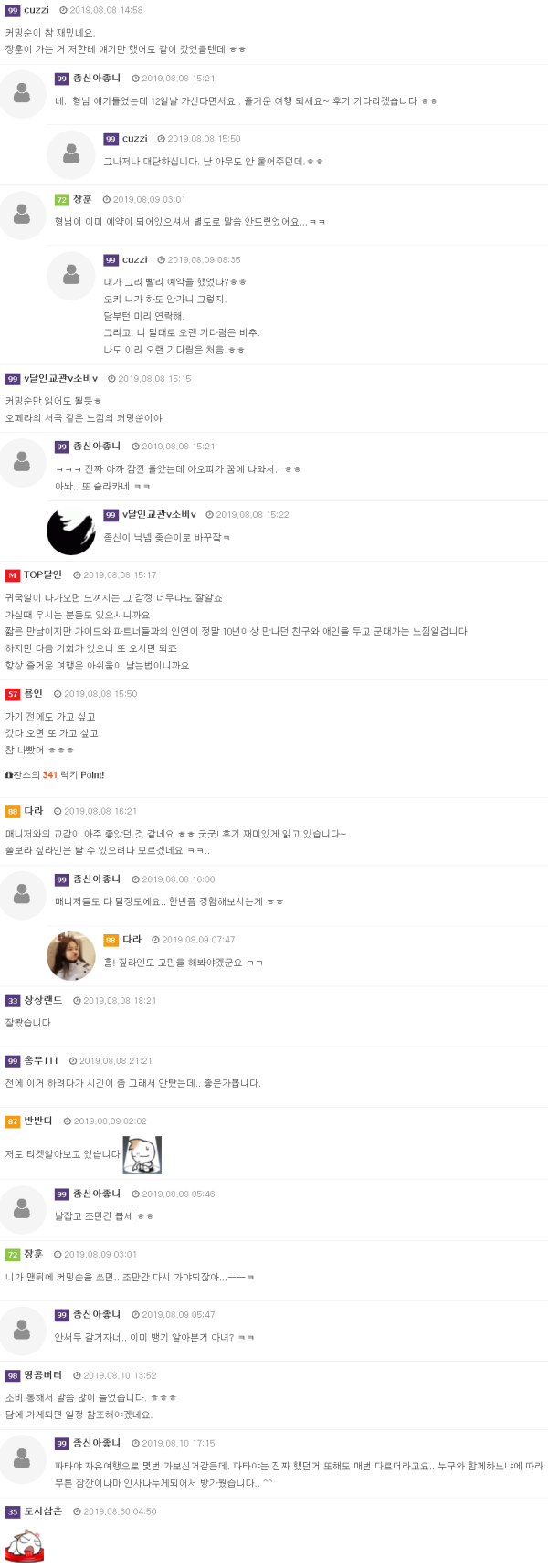Viewport: 548px width, 1568px height.
Task: Open TOP달인's profile from the username
Action: point(42,574)
